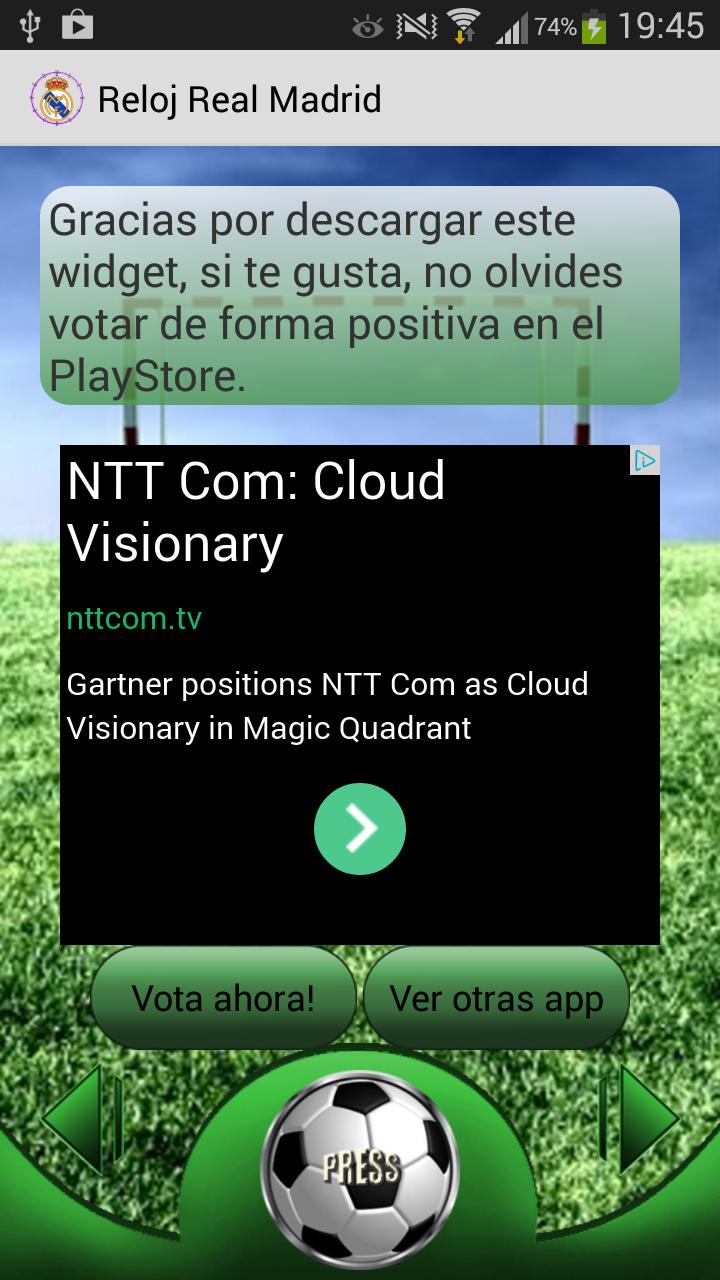Go to next with right green arrow
720x1280 pixels.
click(x=642, y=1120)
